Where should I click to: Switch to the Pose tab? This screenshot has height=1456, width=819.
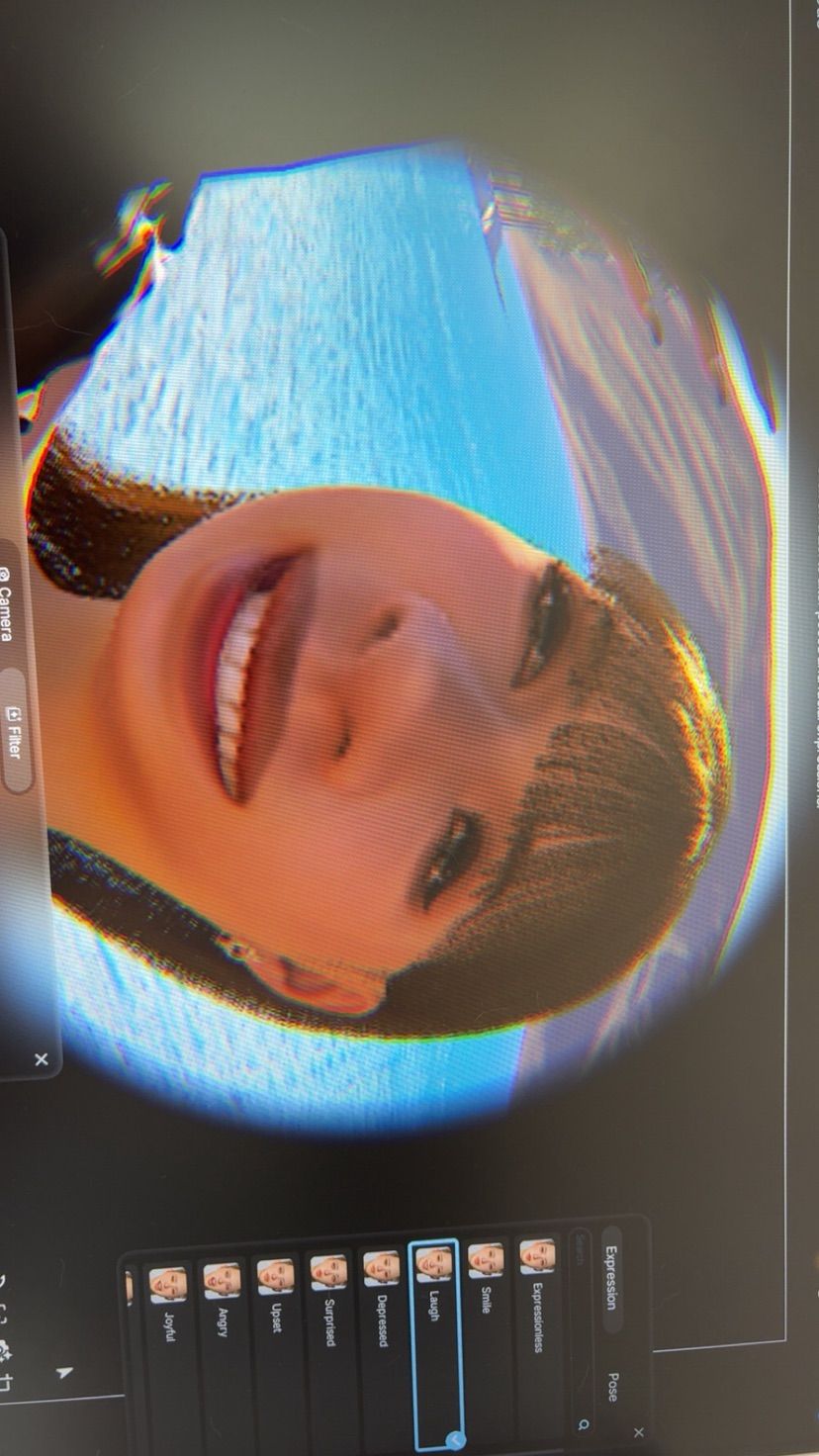(x=612, y=1386)
